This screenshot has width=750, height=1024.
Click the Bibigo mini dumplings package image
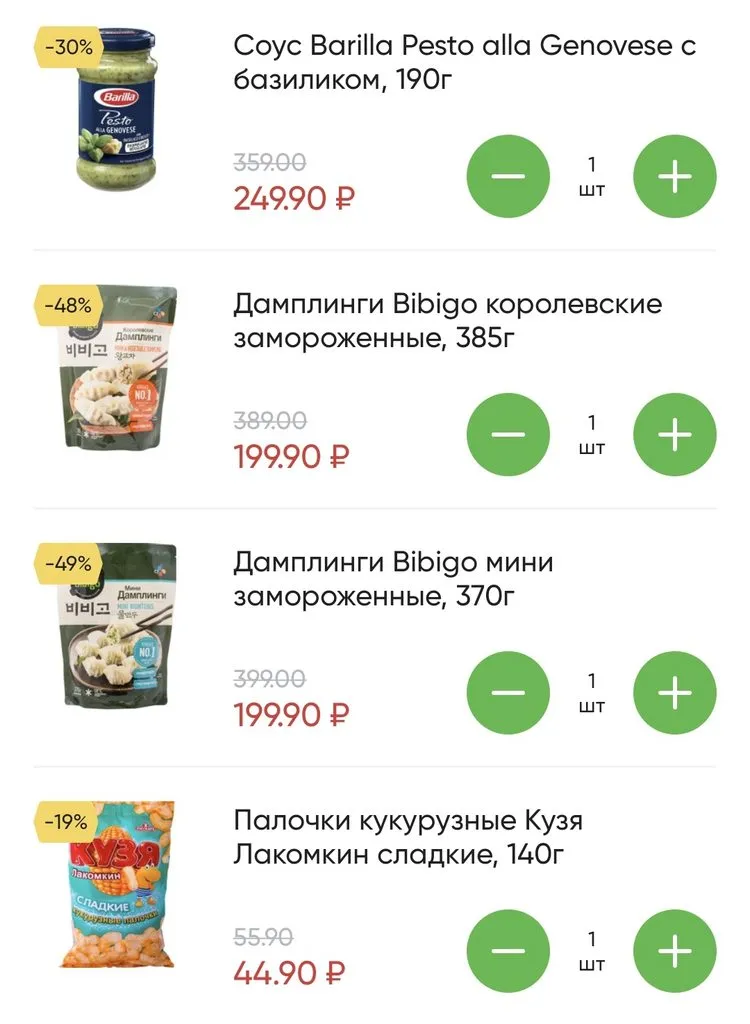coord(117,633)
